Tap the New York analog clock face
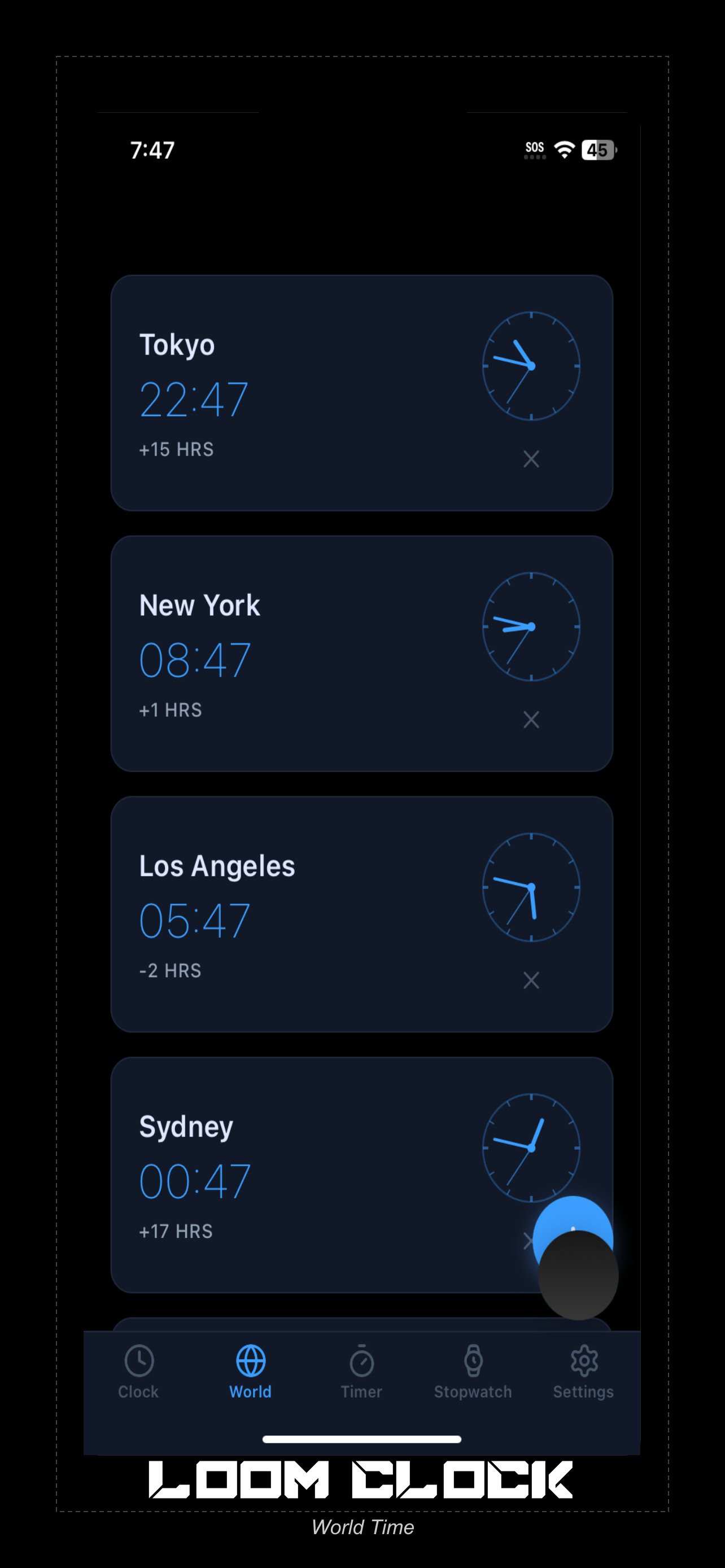 [530, 627]
